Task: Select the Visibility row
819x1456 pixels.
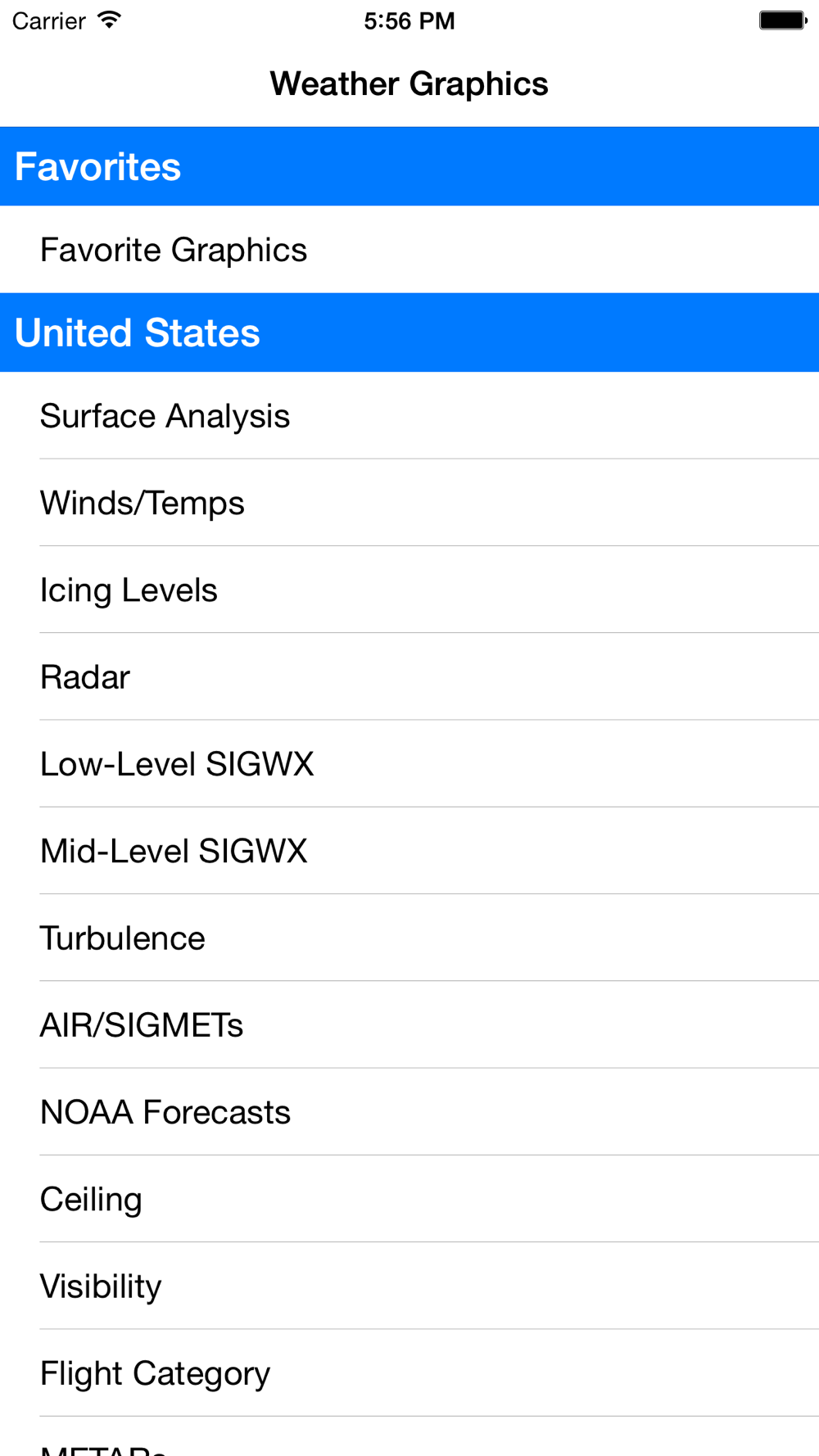Action: (409, 1286)
